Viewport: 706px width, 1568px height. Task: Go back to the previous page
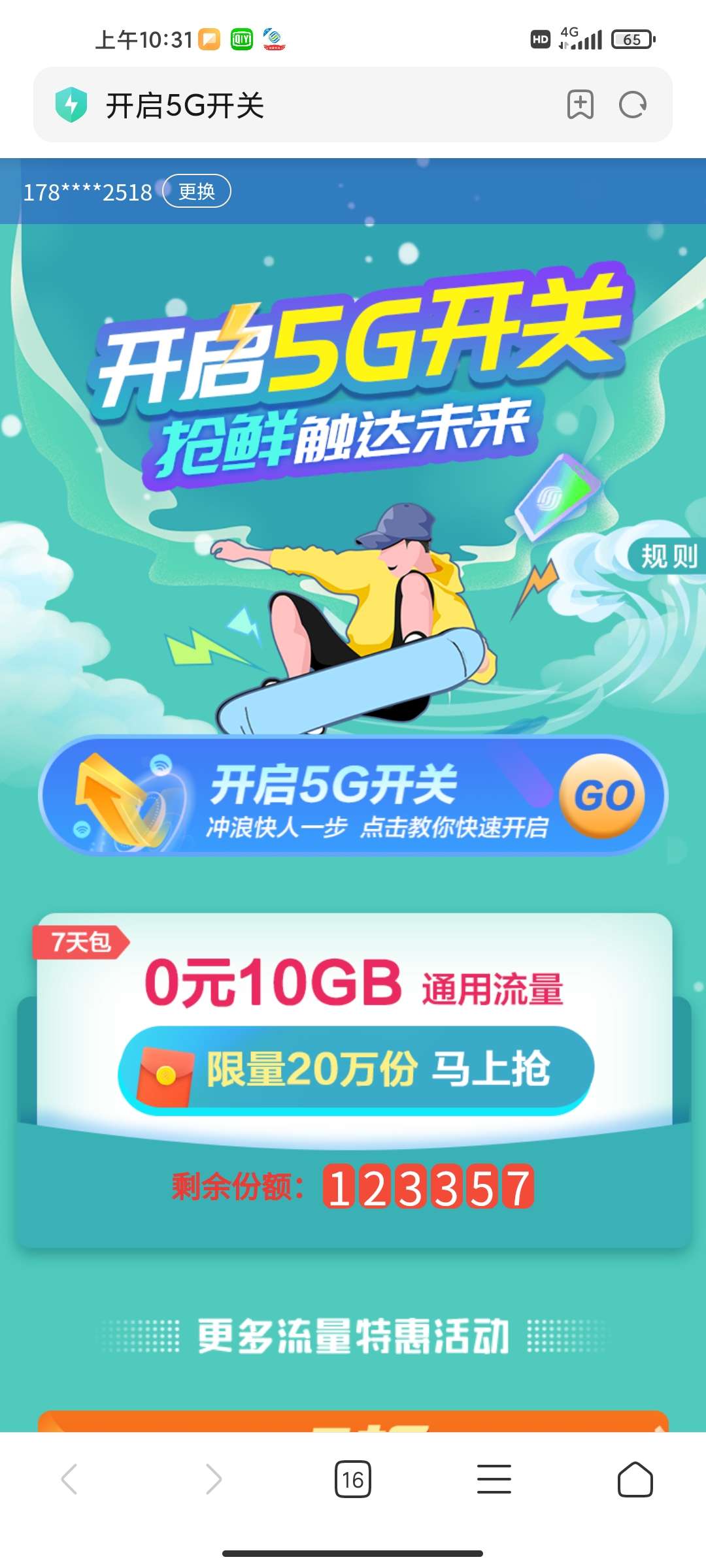69,1479
